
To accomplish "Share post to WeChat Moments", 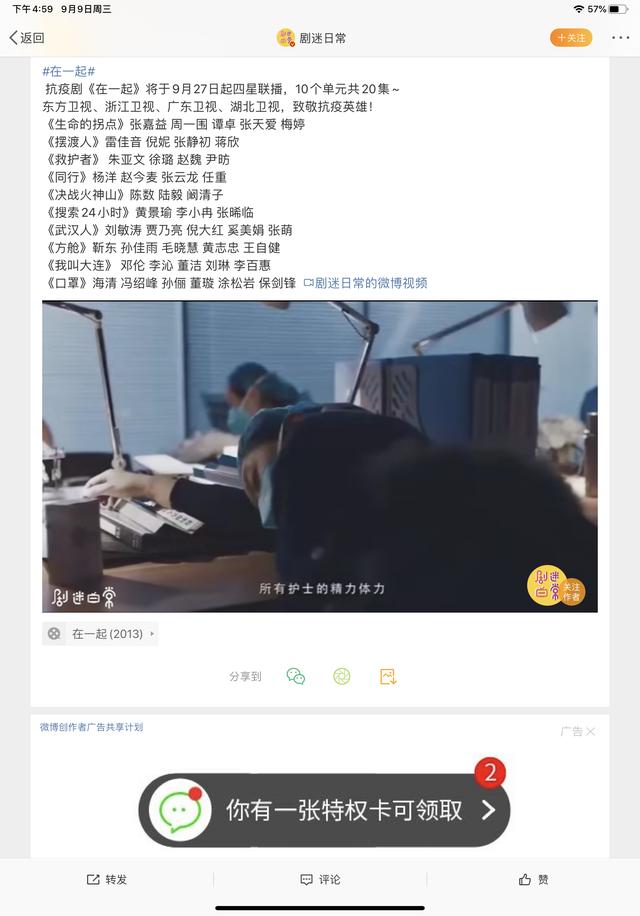I will pos(342,677).
